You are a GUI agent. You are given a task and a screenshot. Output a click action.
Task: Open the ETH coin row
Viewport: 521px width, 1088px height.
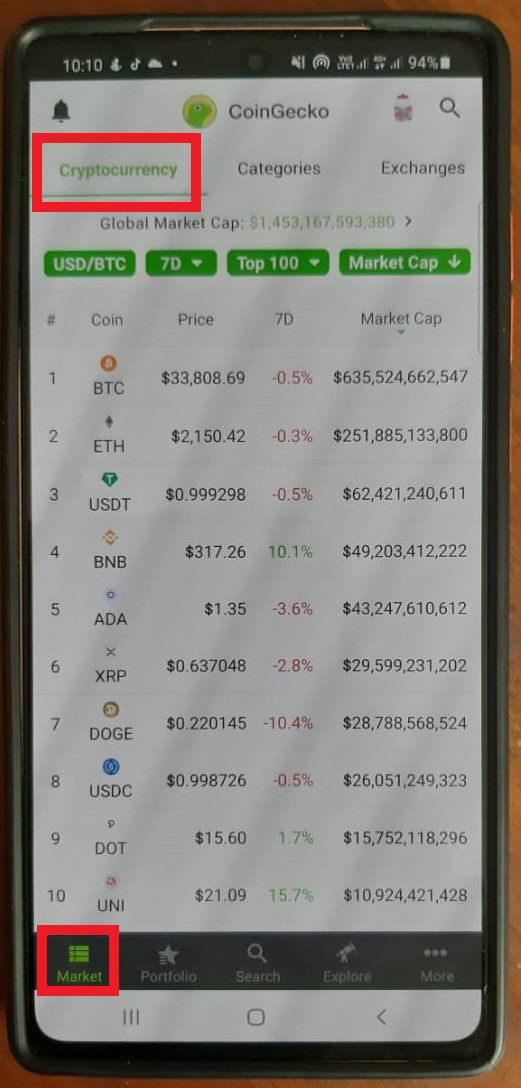click(257, 436)
